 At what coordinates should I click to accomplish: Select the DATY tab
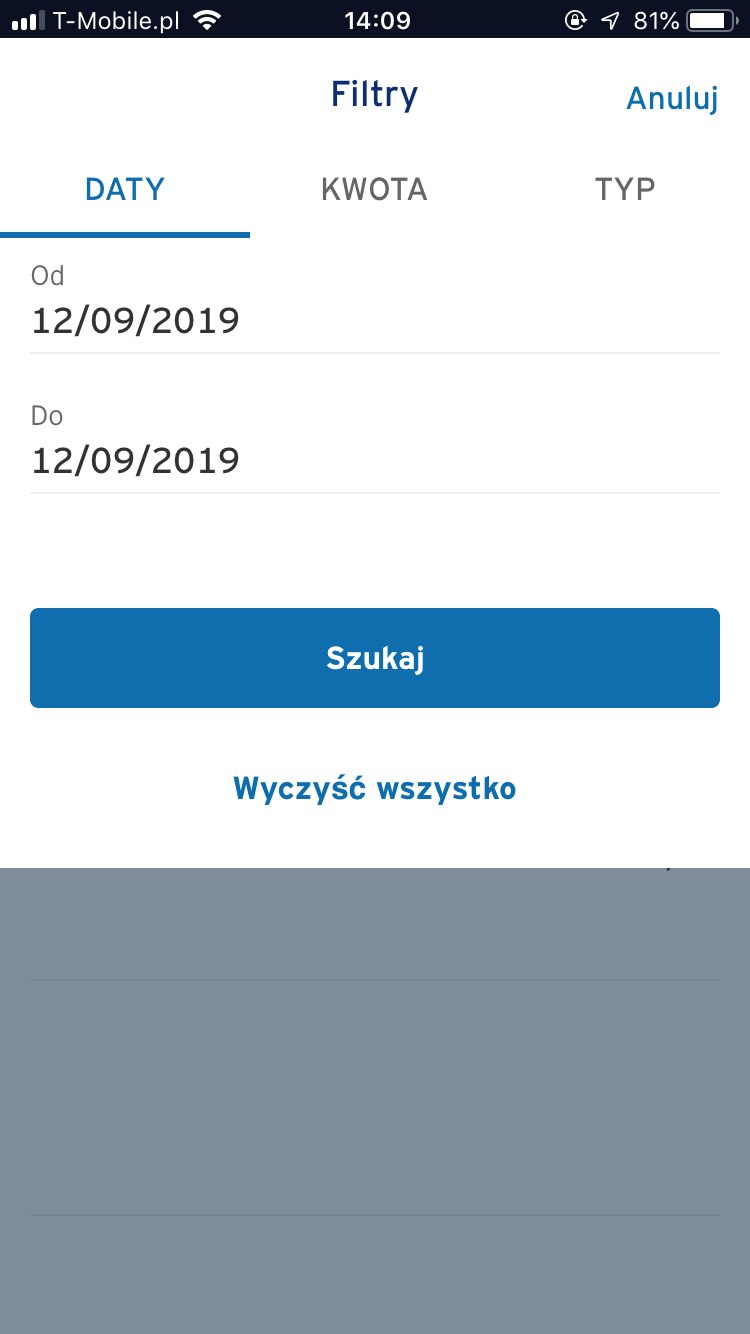(x=125, y=189)
